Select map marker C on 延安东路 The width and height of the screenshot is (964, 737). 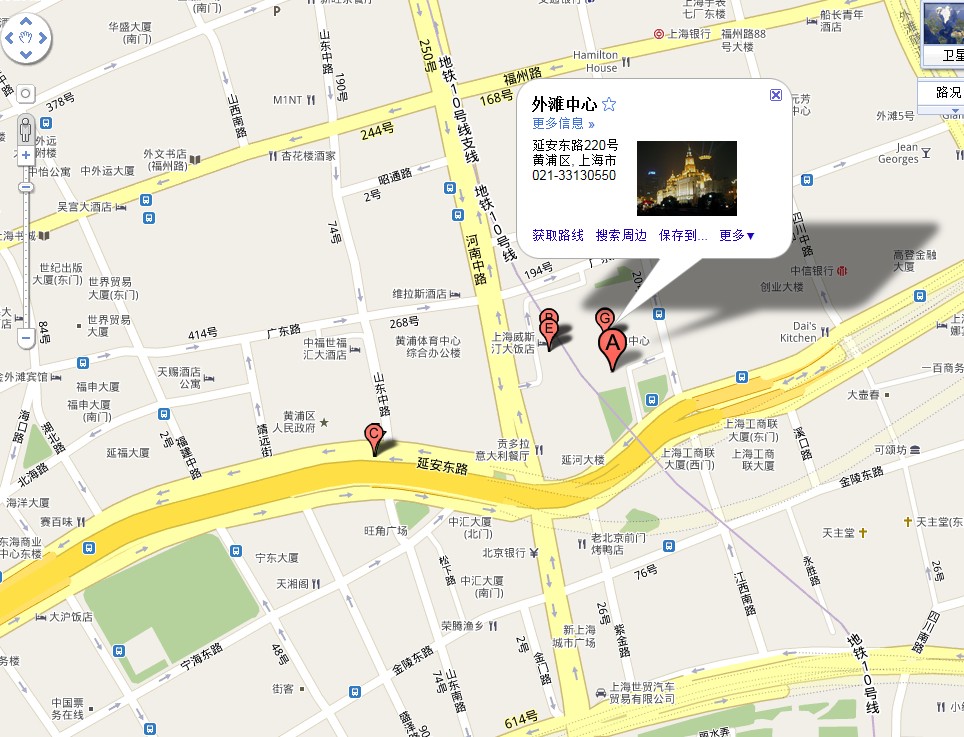click(373, 436)
